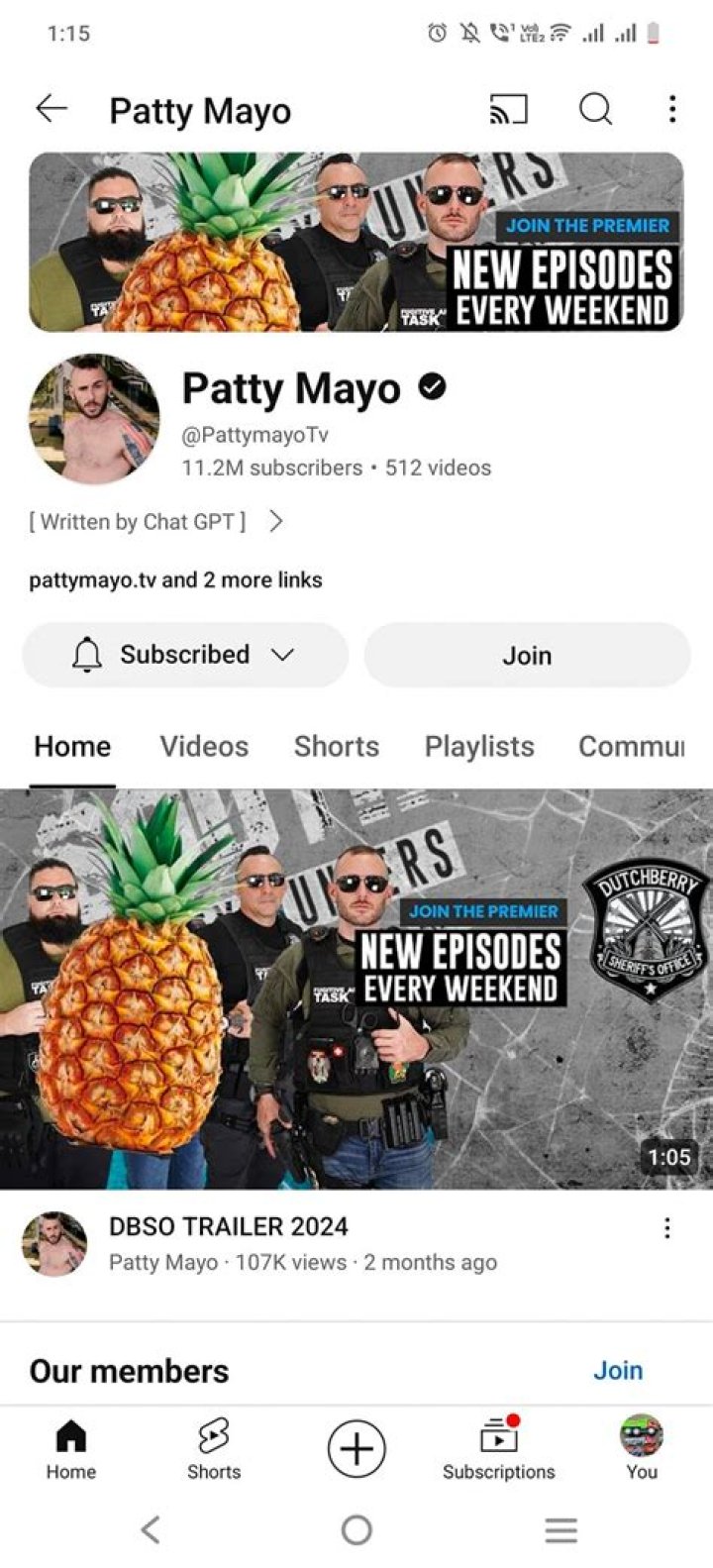This screenshot has height=1568, width=713.
Task: Open the Subscribed notification dropdown
Action: (x=185, y=655)
